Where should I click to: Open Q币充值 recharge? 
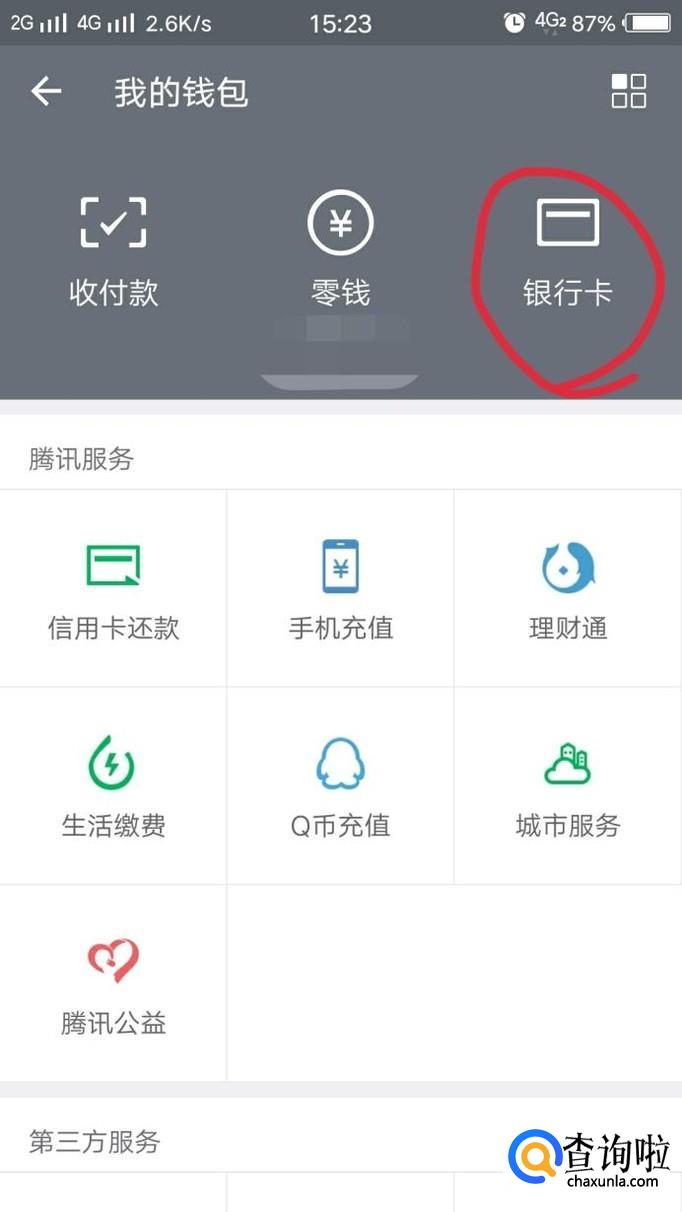click(340, 786)
